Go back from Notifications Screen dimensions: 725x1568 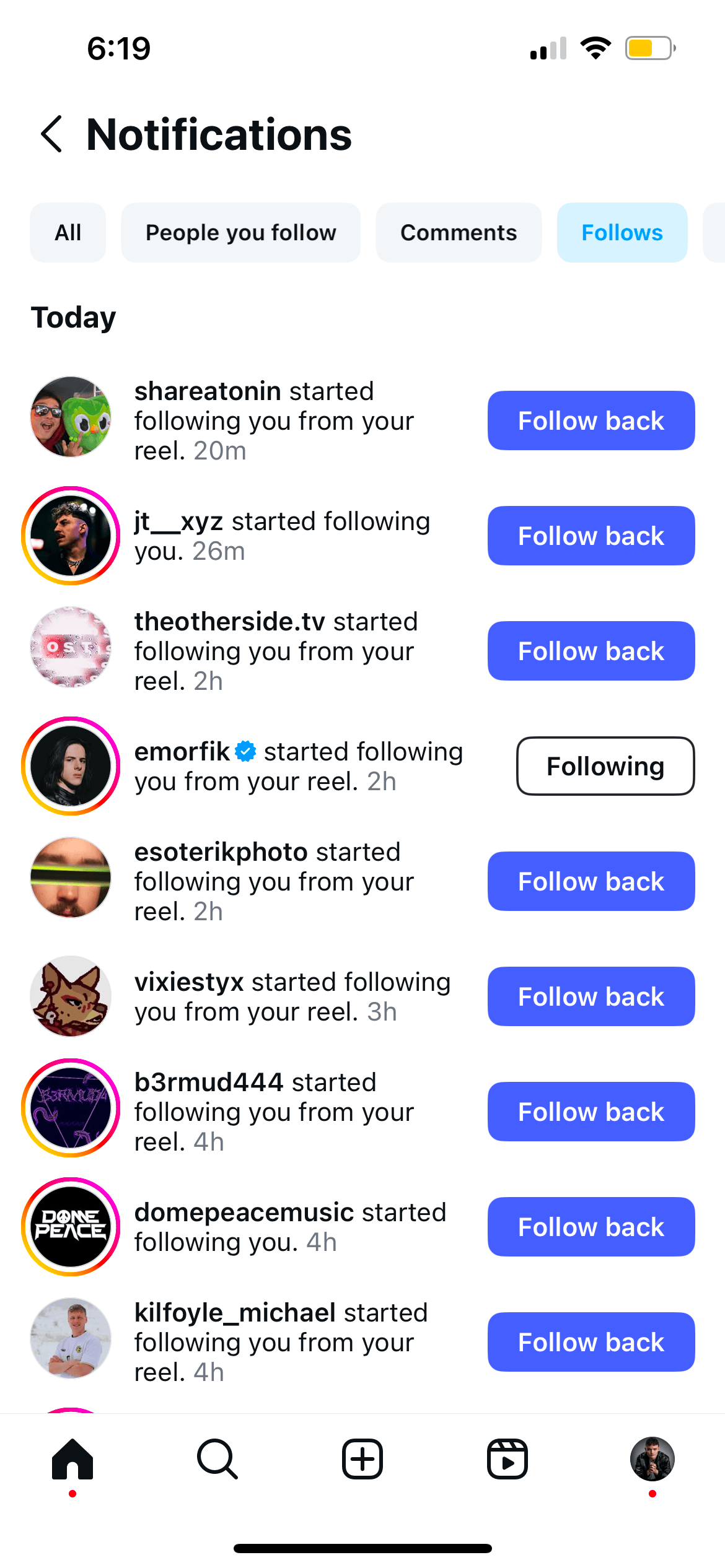(52, 134)
